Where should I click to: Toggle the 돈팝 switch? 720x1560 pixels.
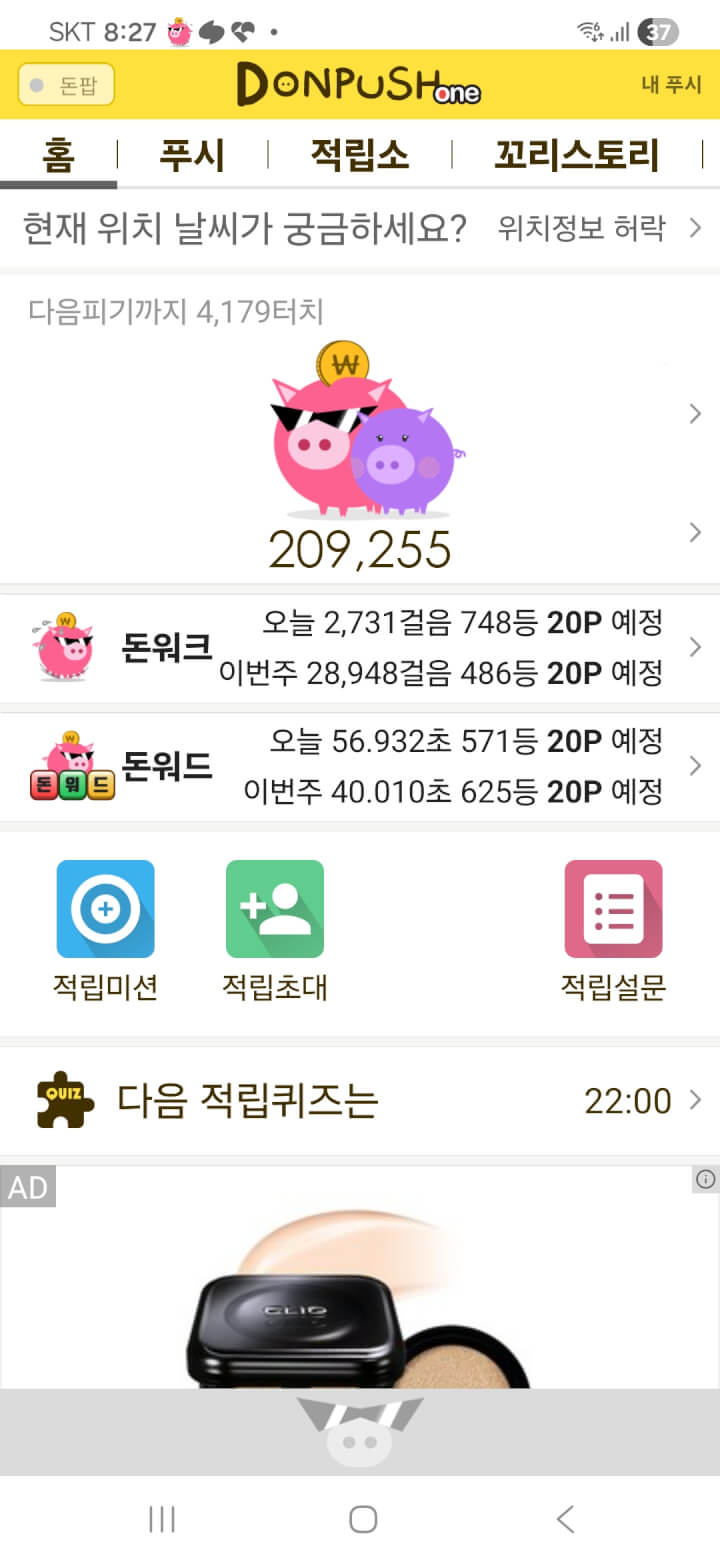pos(66,85)
